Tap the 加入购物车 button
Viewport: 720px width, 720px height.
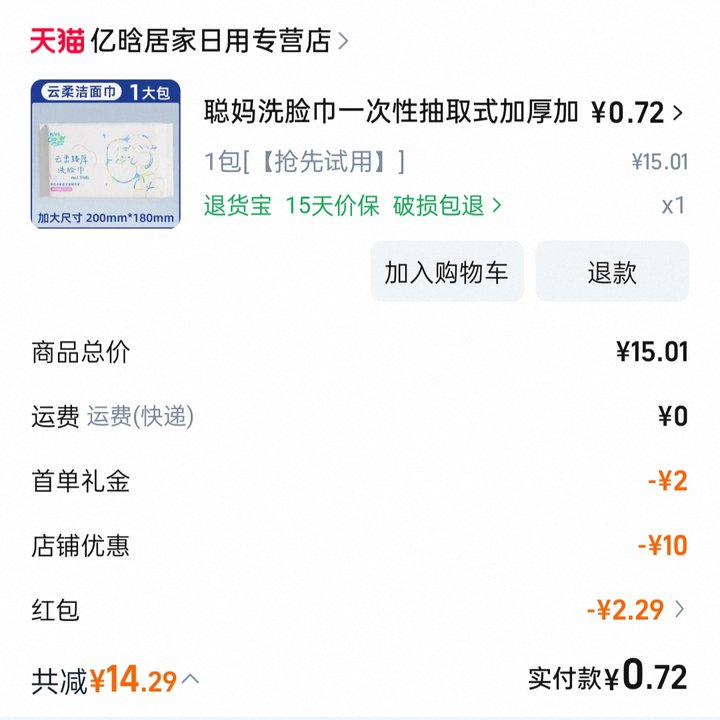pos(446,272)
